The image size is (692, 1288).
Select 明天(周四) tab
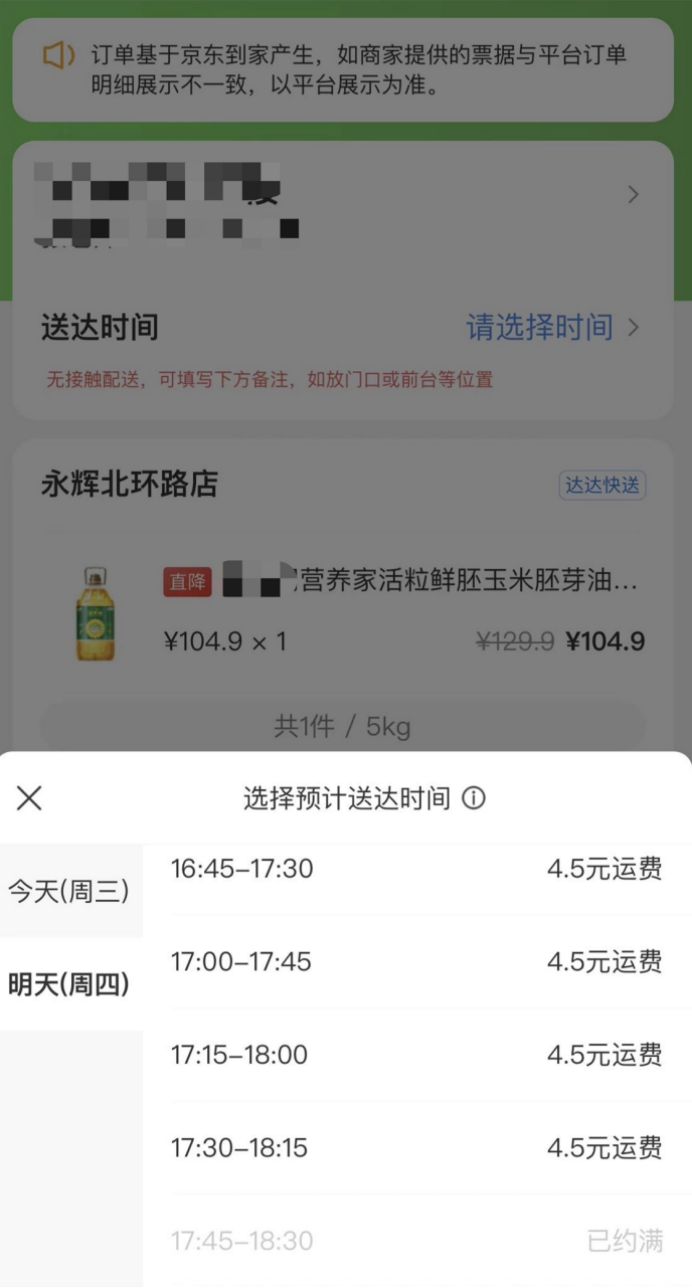(x=70, y=985)
